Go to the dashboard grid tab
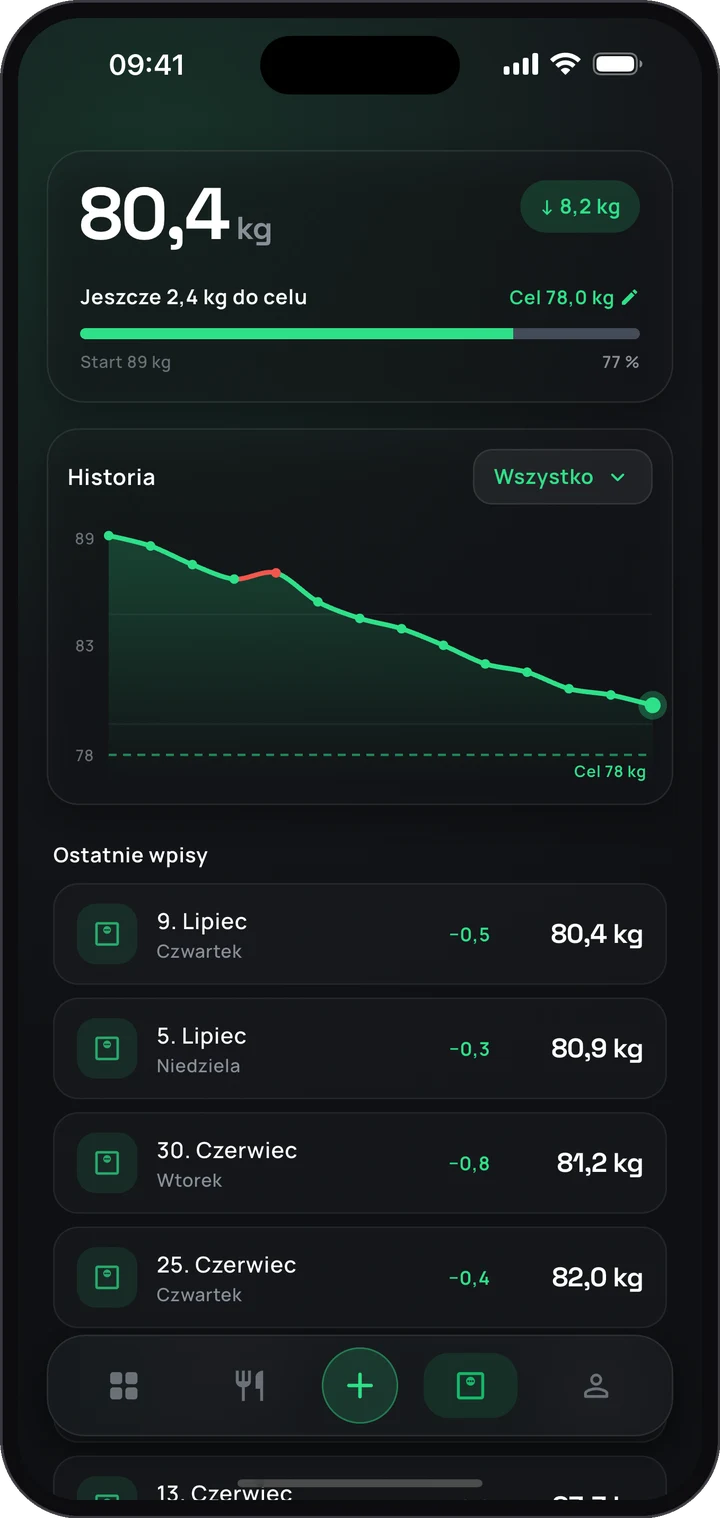 (x=124, y=1386)
